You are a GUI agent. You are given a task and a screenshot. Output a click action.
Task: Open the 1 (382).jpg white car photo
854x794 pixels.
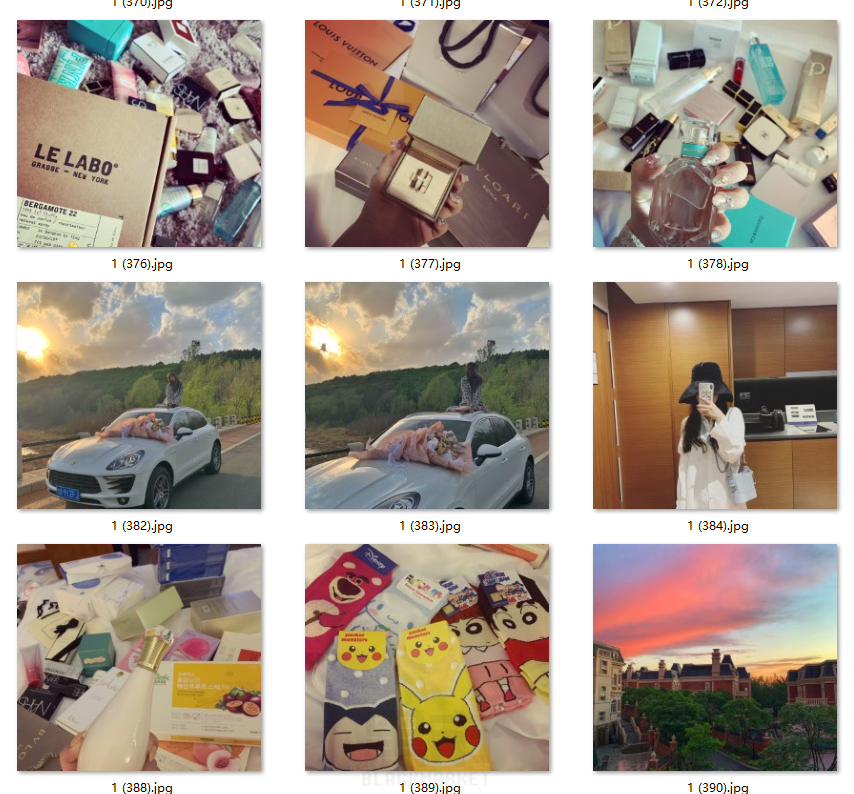point(139,395)
